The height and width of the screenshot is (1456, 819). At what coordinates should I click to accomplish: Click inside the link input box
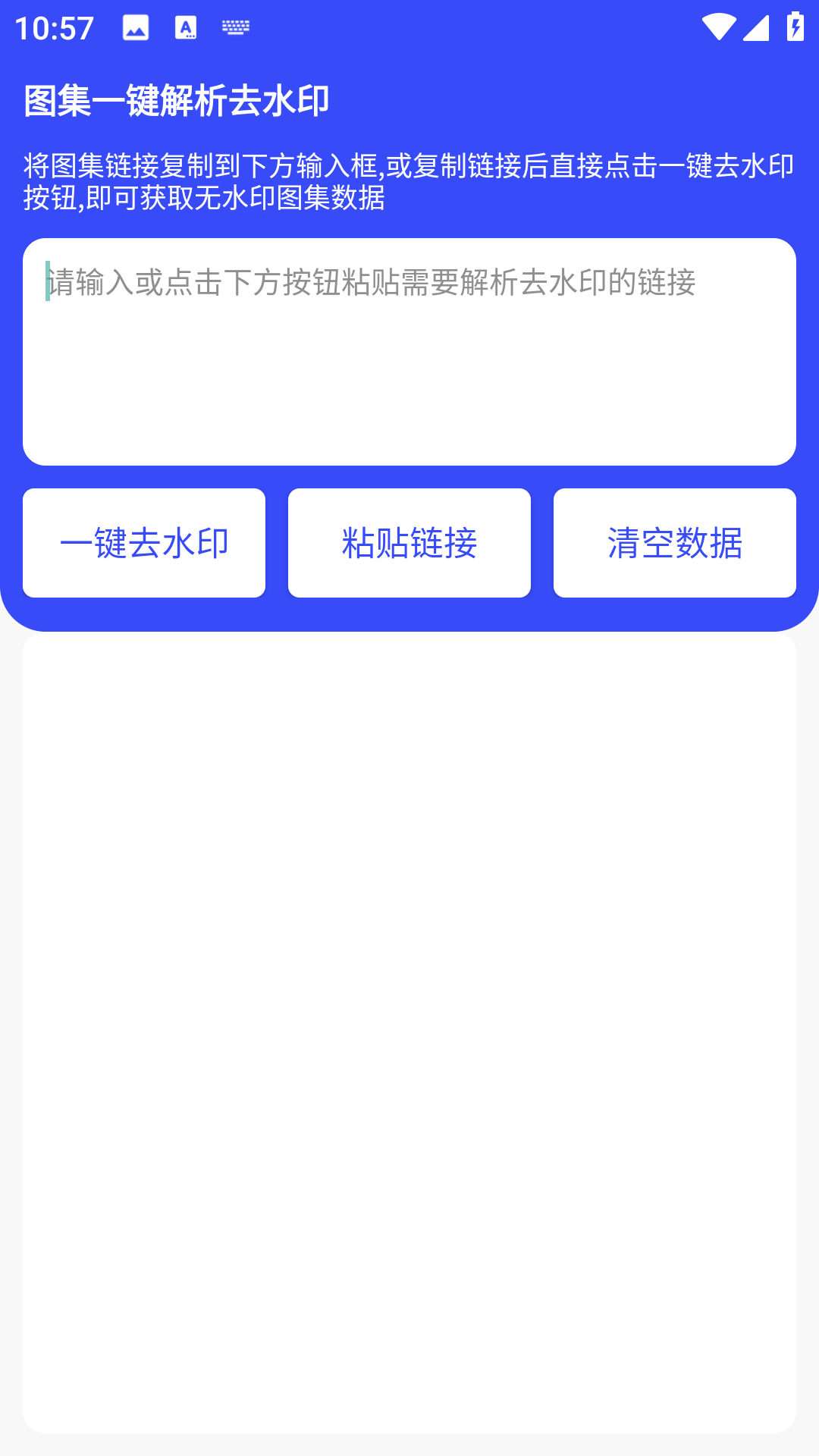pos(409,351)
